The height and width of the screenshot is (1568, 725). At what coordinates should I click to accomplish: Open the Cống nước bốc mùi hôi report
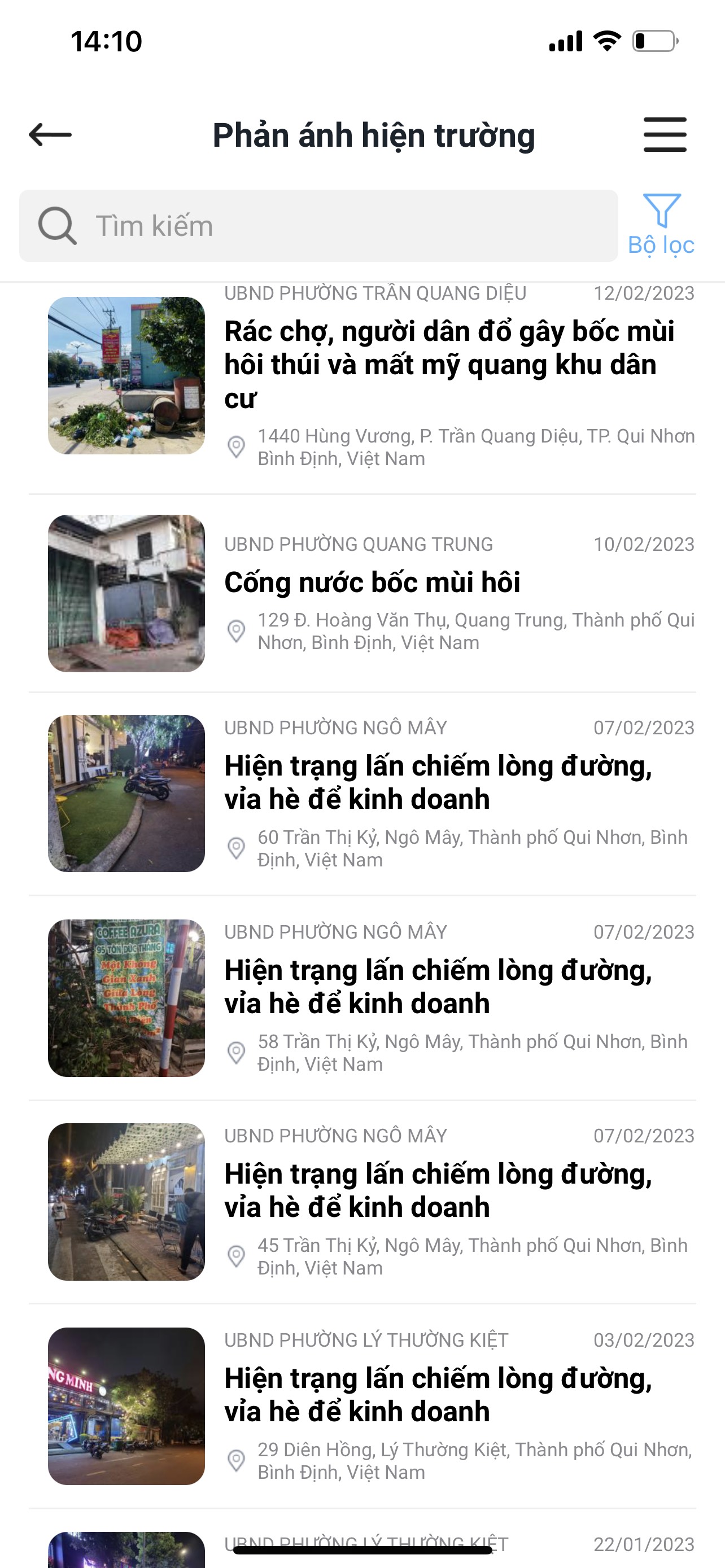pos(362,593)
